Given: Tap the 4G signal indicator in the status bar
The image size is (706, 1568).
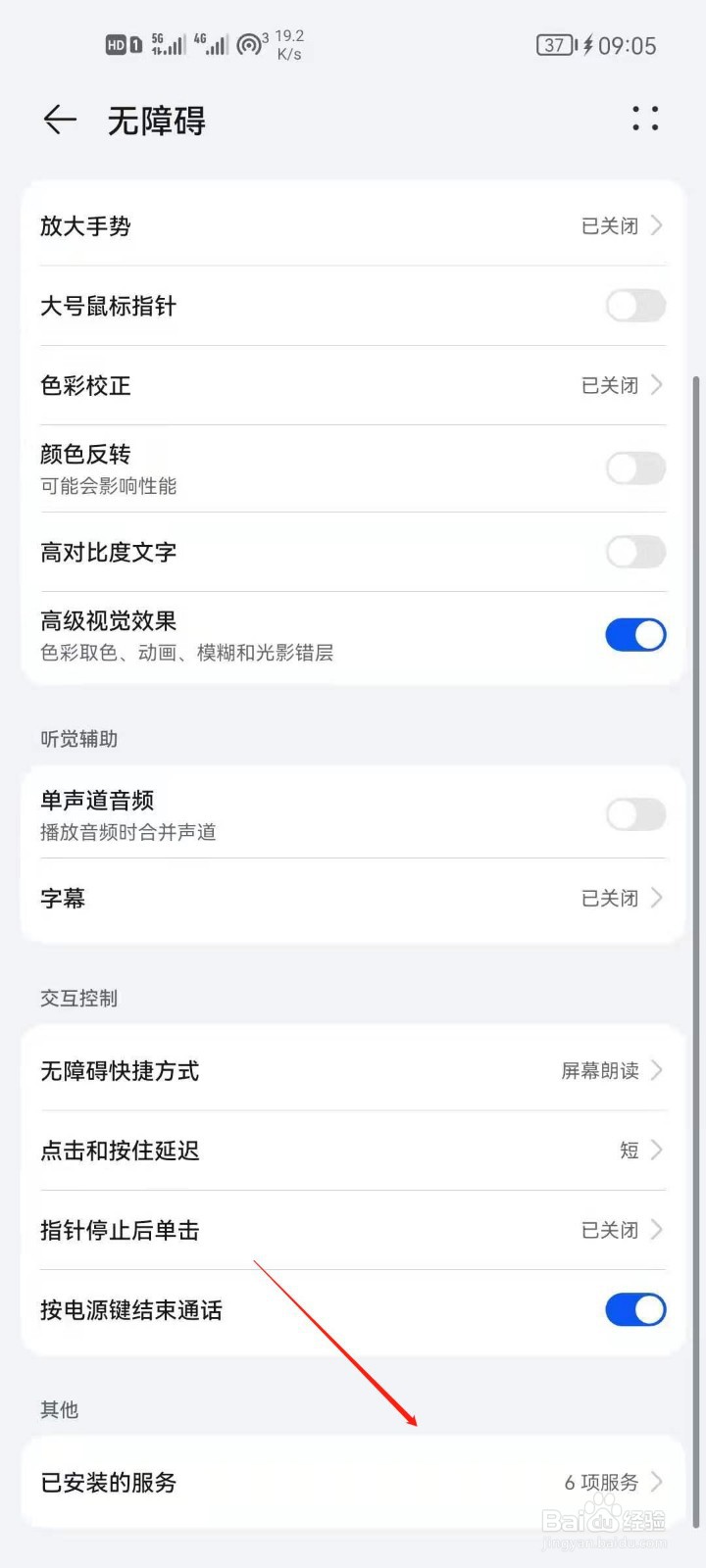Looking at the screenshot, I should tap(209, 43).
